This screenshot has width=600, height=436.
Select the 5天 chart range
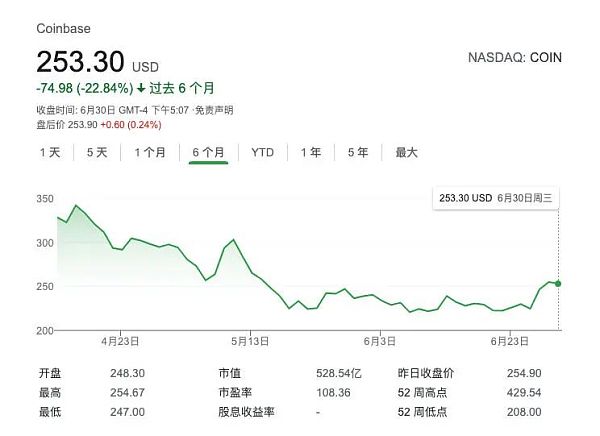pos(97,153)
